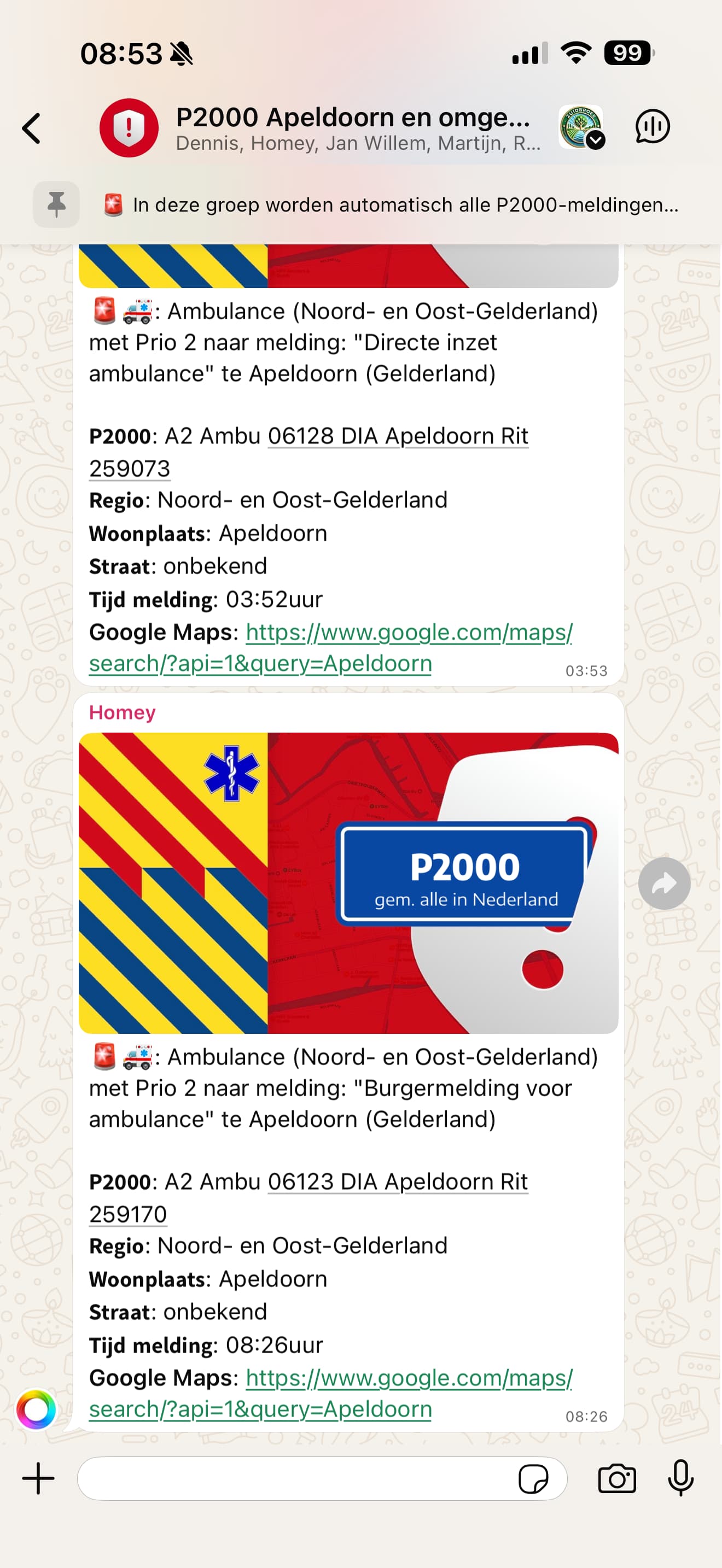Forward Homey's P2000 image message
Image resolution: width=722 pixels, height=1568 pixels.
(x=663, y=883)
